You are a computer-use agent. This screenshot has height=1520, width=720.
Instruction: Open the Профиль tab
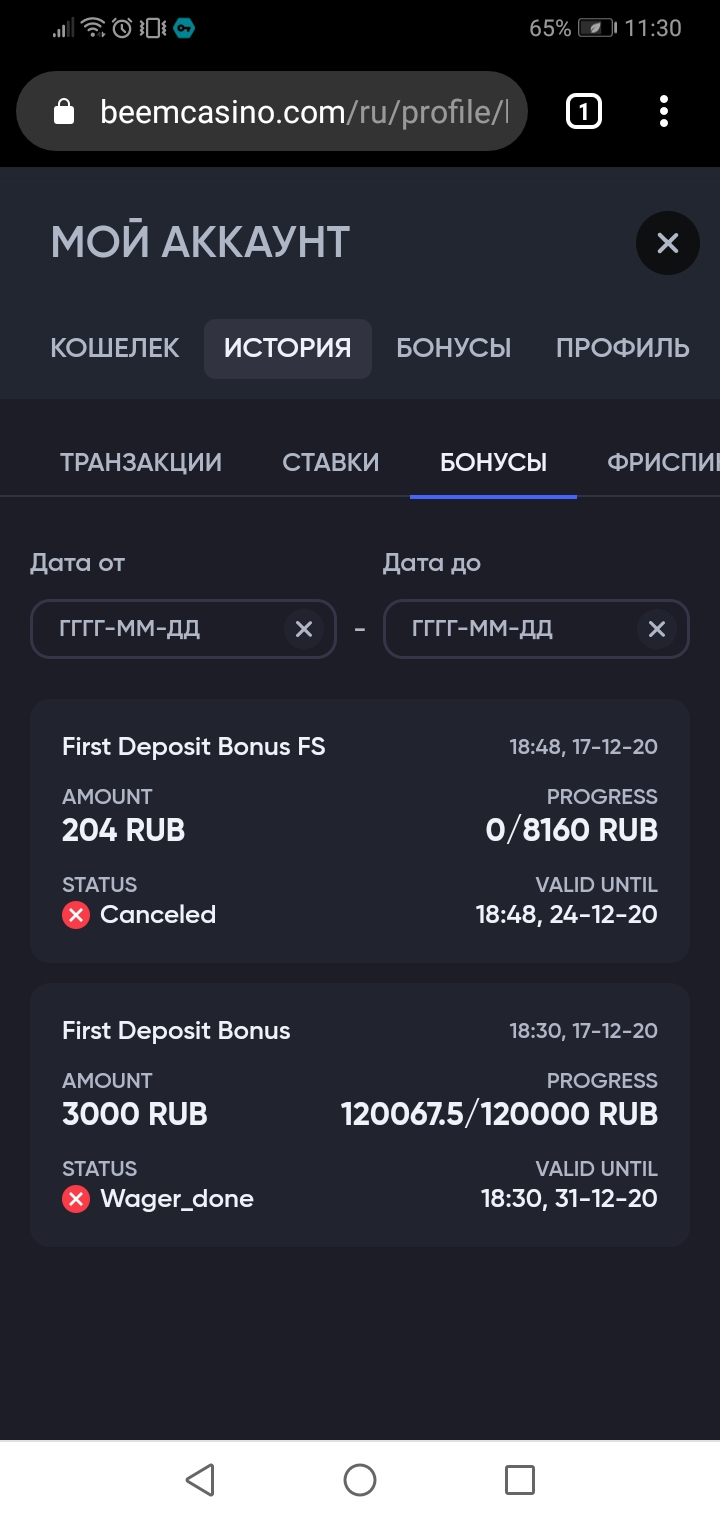(x=622, y=348)
